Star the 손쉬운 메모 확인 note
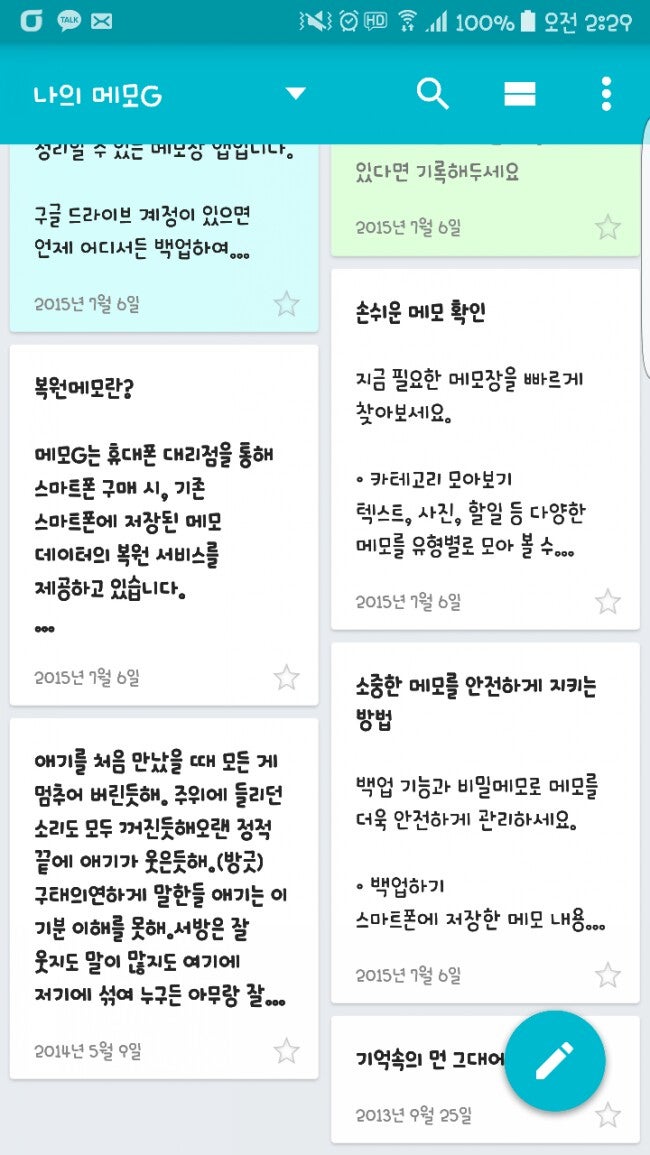 point(607,601)
